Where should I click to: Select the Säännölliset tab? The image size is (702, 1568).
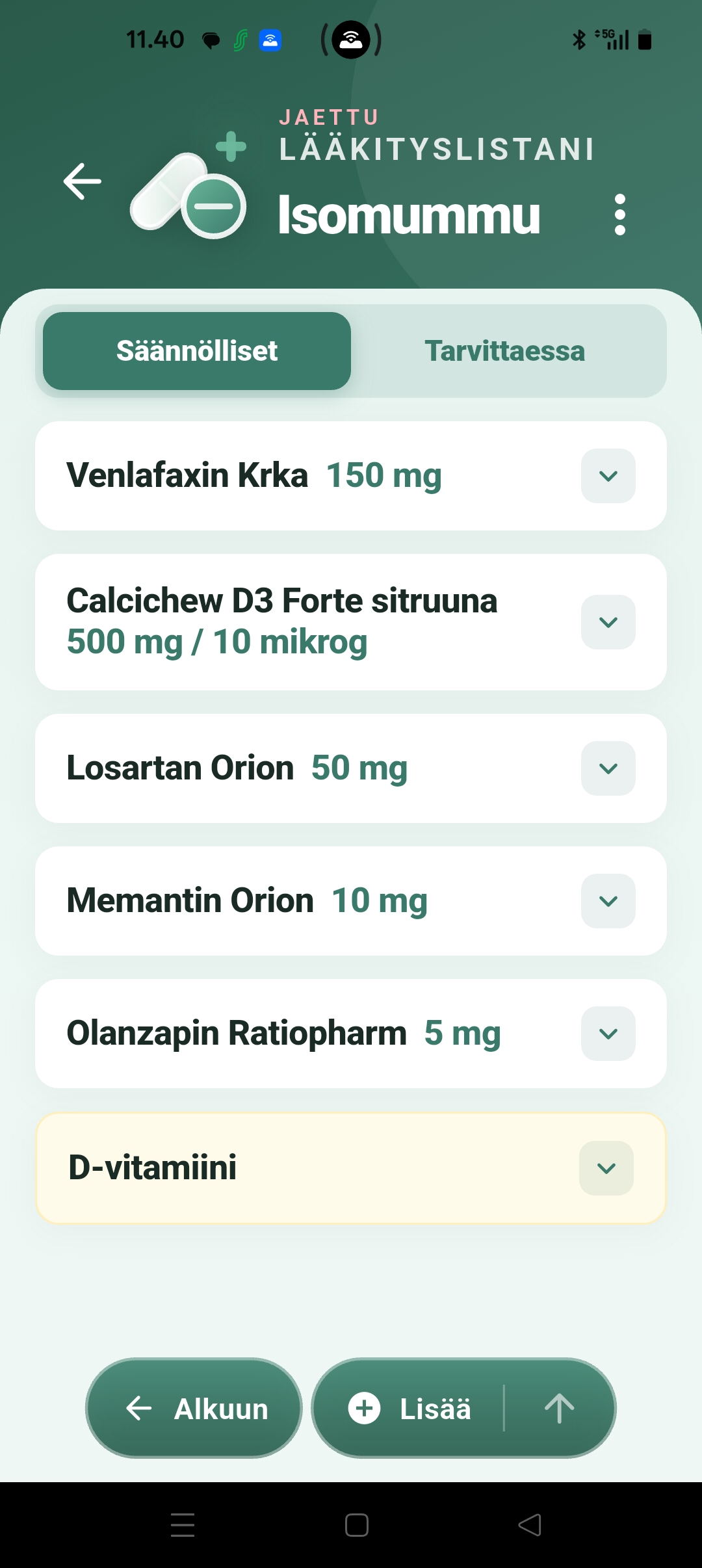[x=197, y=351]
